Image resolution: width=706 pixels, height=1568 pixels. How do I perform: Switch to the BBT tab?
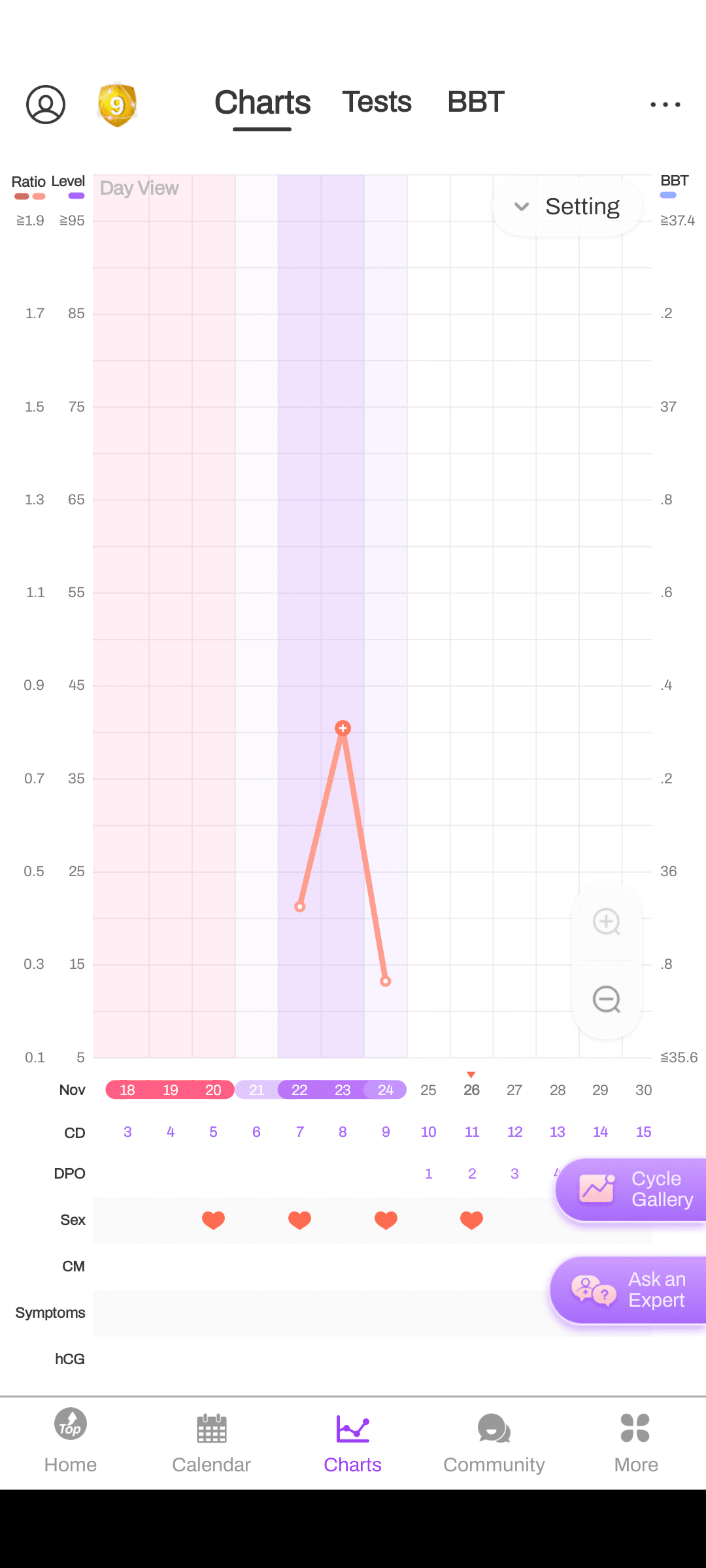tap(476, 103)
